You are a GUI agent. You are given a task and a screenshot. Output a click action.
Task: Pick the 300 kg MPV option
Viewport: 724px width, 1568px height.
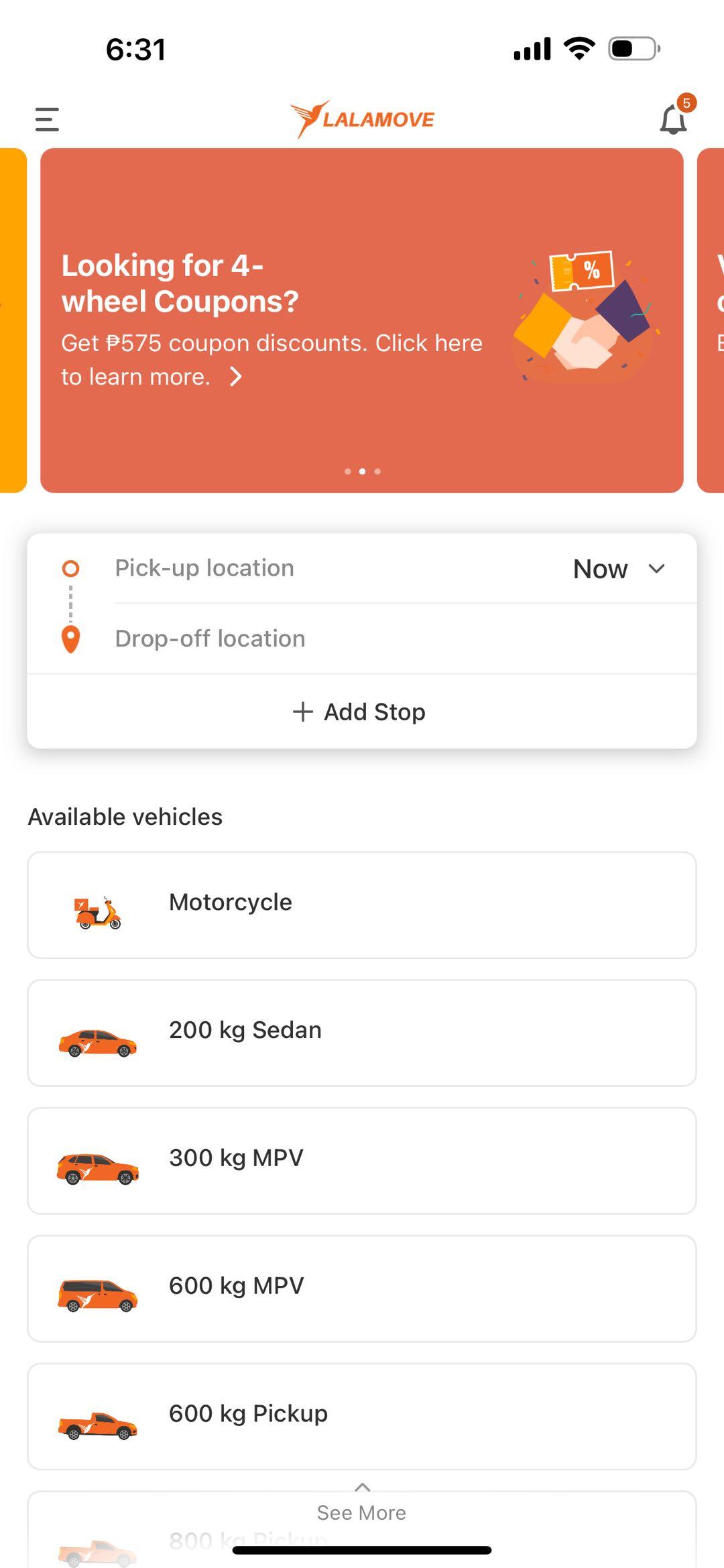click(x=362, y=1161)
